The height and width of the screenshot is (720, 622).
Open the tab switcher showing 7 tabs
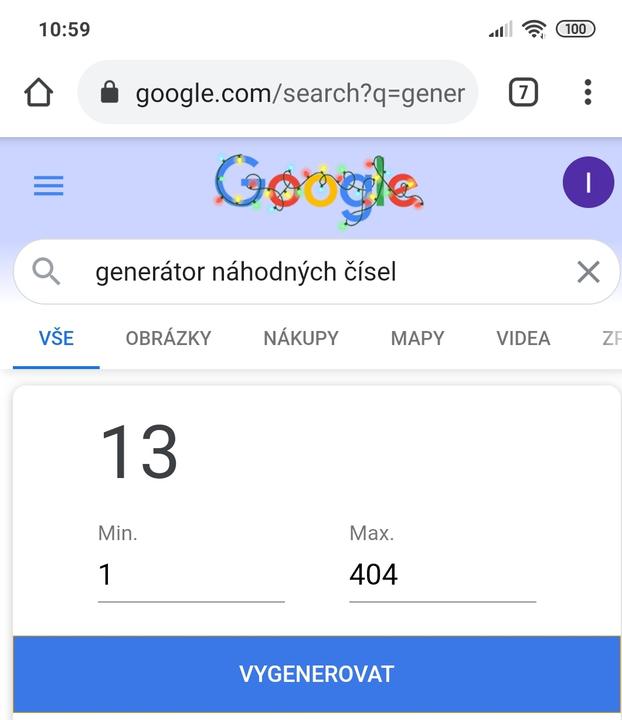point(523,93)
